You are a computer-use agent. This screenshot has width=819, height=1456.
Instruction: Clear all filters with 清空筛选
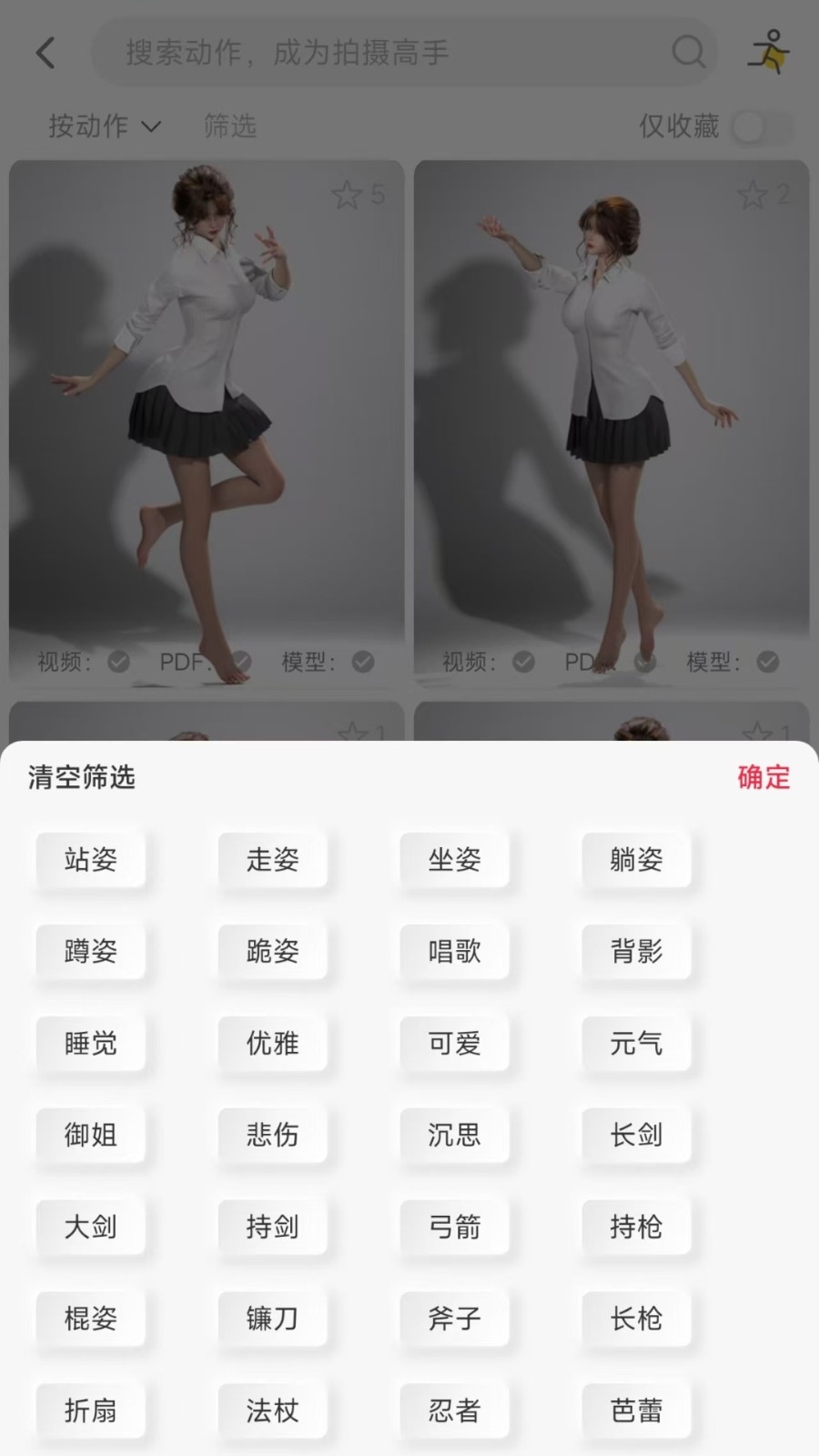(82, 777)
